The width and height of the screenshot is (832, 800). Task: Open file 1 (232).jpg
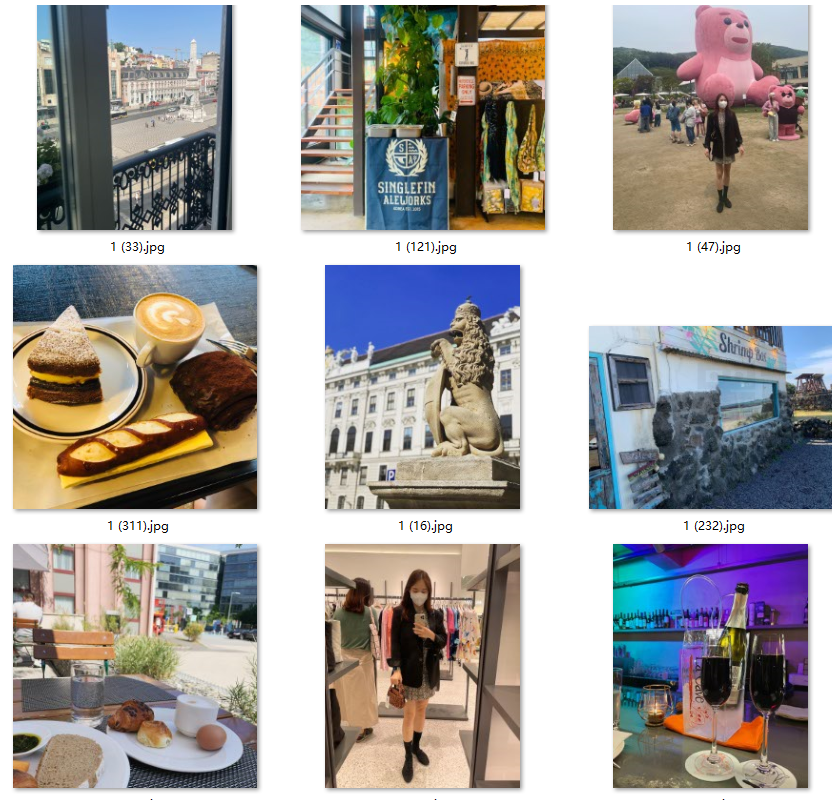pos(710,417)
